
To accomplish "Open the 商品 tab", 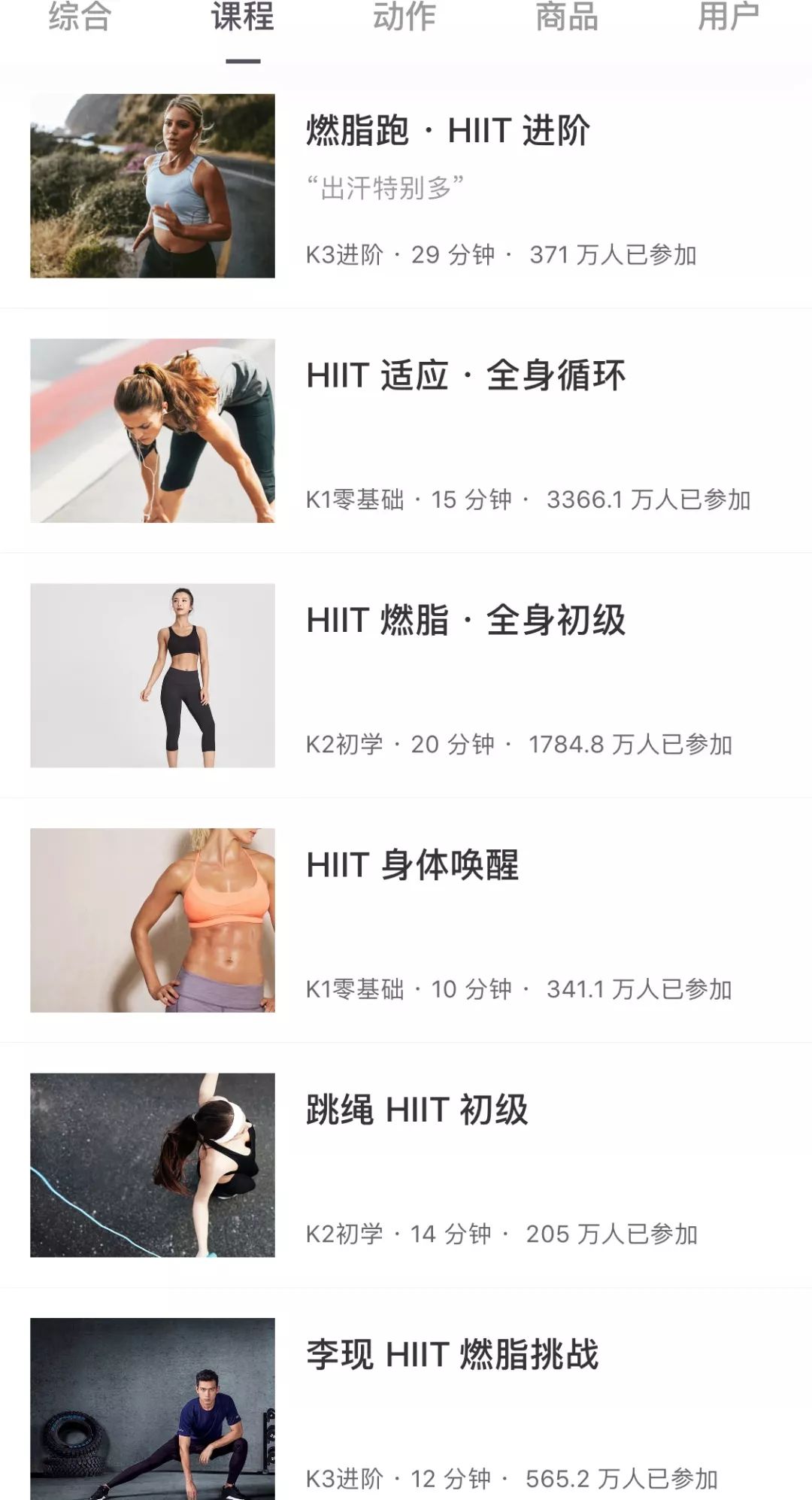I will [x=567, y=17].
